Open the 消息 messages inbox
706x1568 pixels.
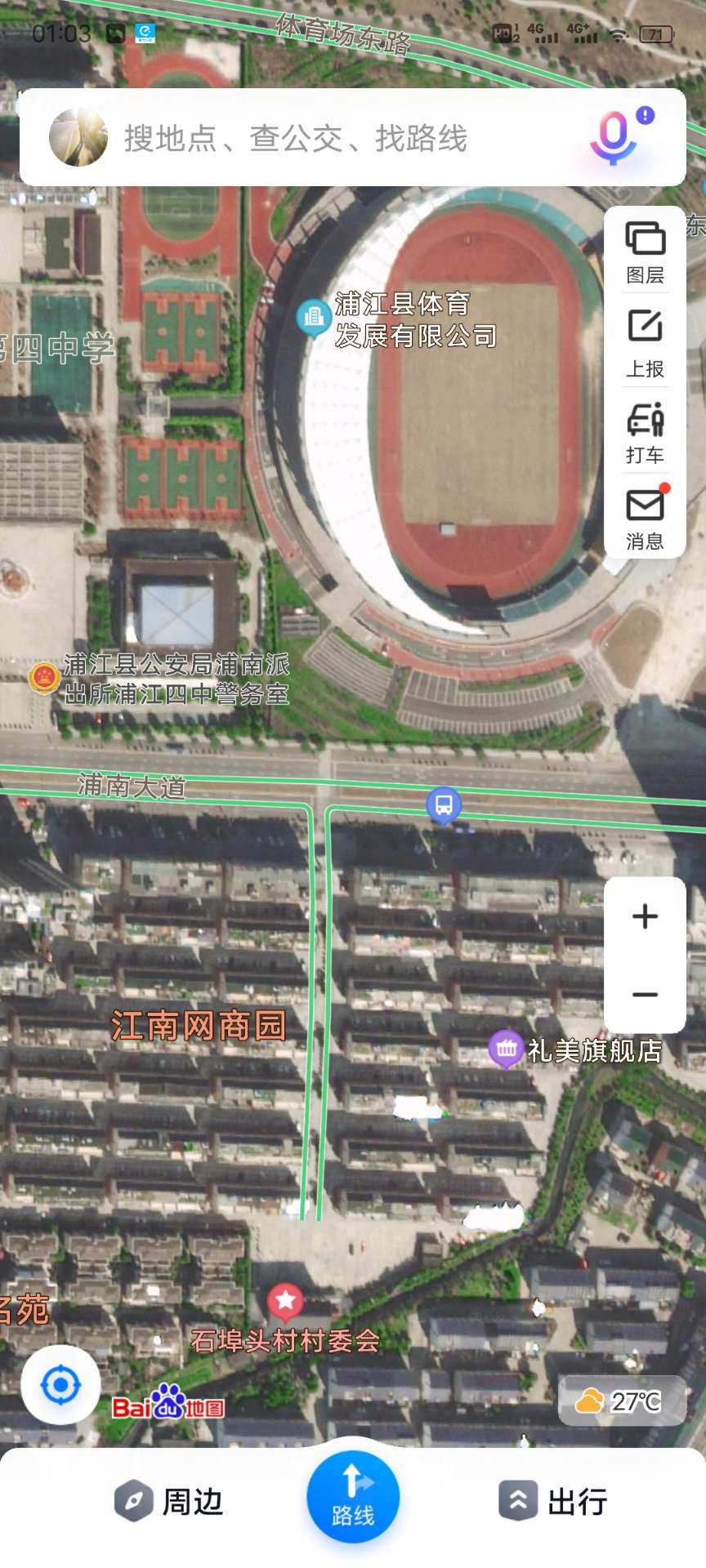click(645, 519)
